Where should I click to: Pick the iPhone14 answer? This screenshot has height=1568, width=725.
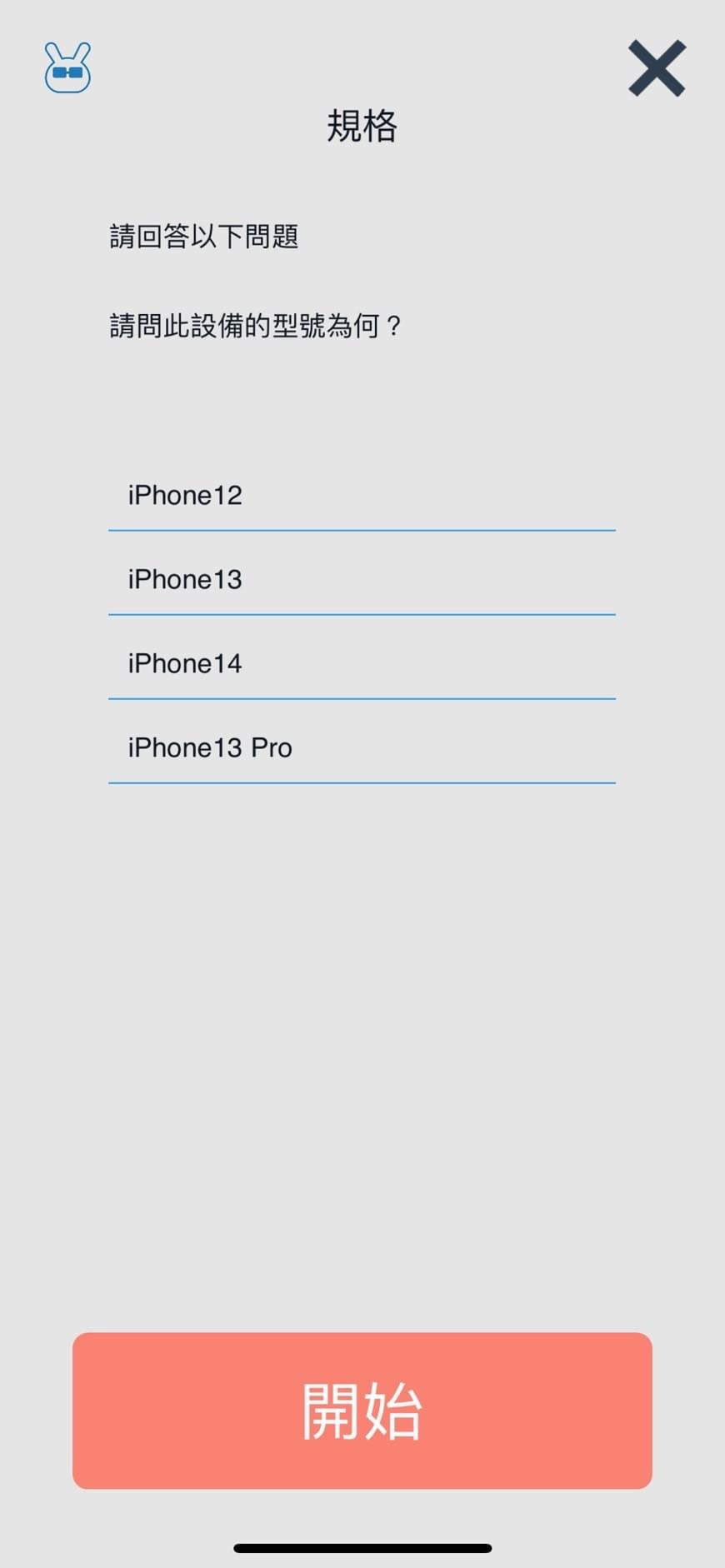click(361, 664)
